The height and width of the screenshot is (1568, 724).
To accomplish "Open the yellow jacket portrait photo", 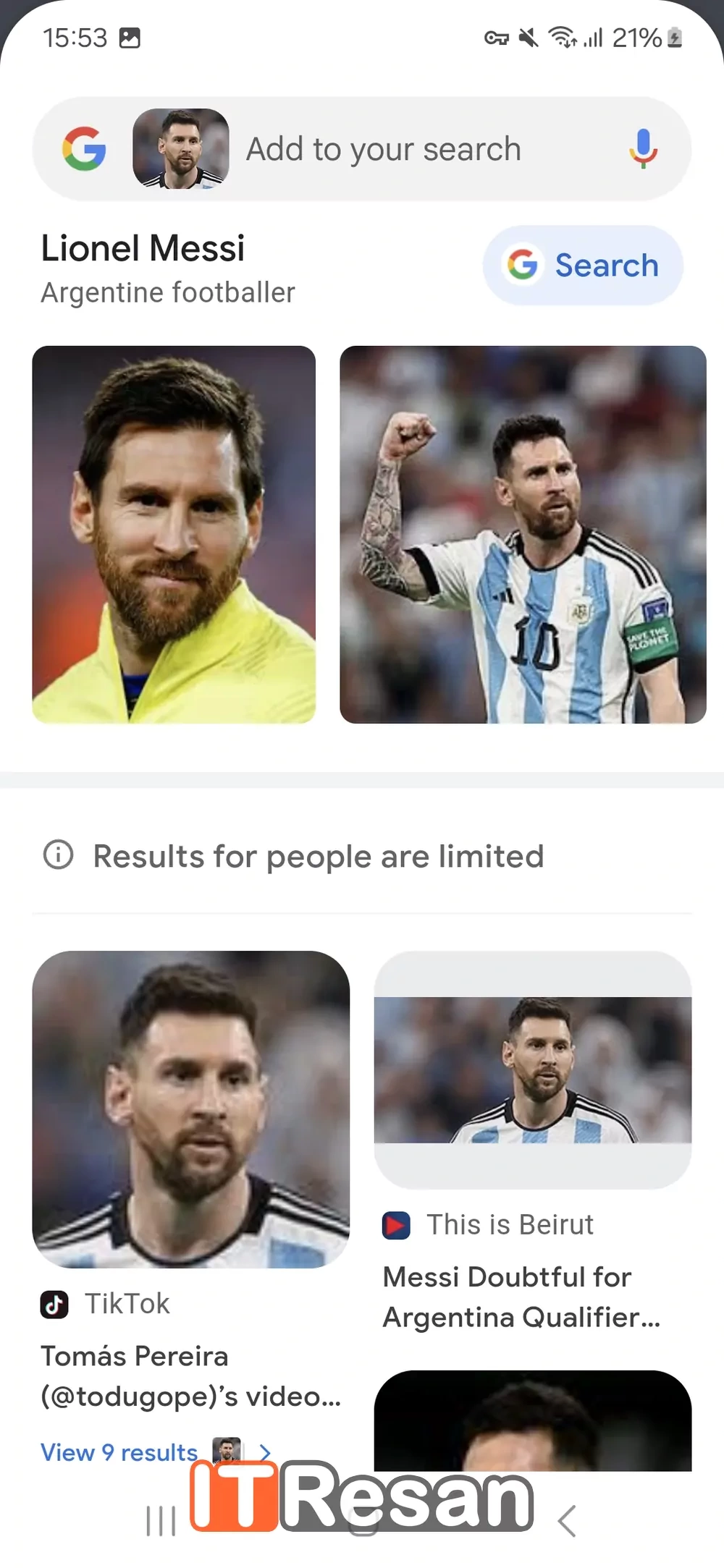I will click(x=174, y=534).
